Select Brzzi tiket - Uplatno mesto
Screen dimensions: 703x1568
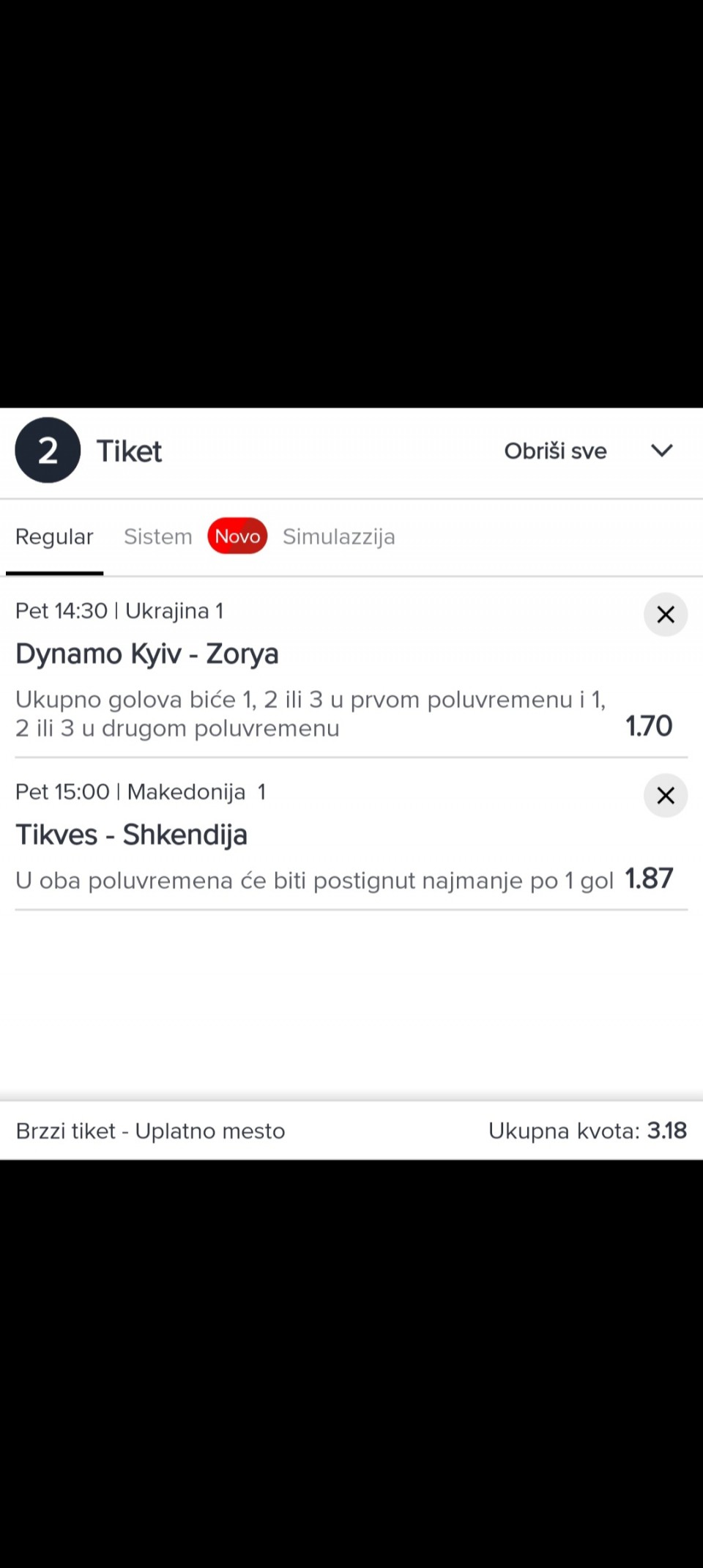tap(151, 1131)
